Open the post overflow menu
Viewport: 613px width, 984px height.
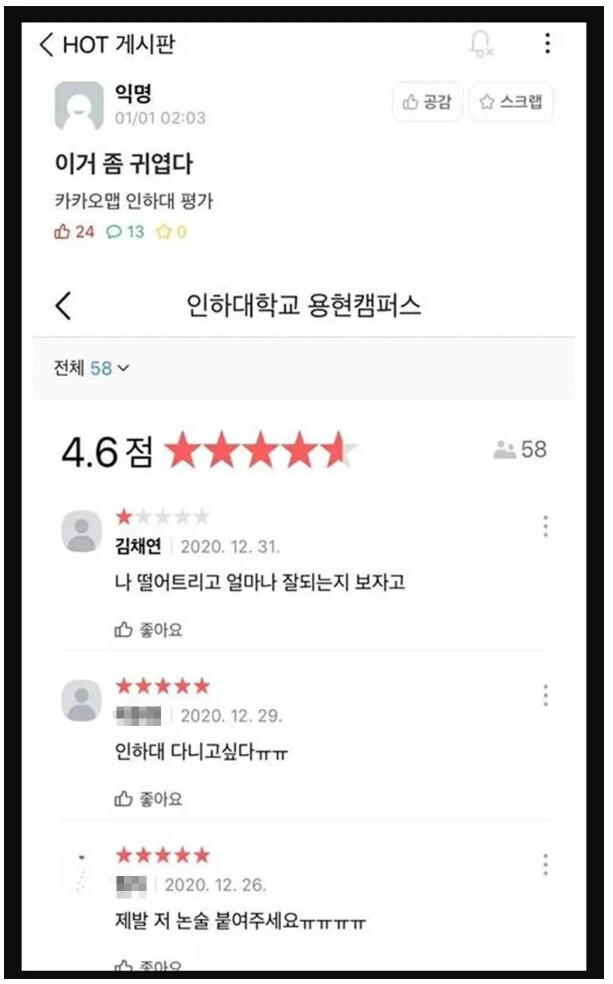click(x=547, y=43)
